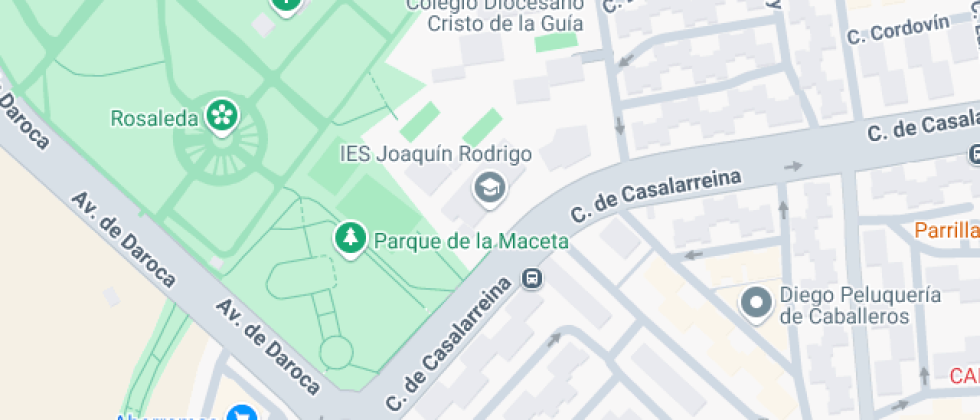
Task: Select the bus stop on C. de Casalarreina
Action: (533, 278)
